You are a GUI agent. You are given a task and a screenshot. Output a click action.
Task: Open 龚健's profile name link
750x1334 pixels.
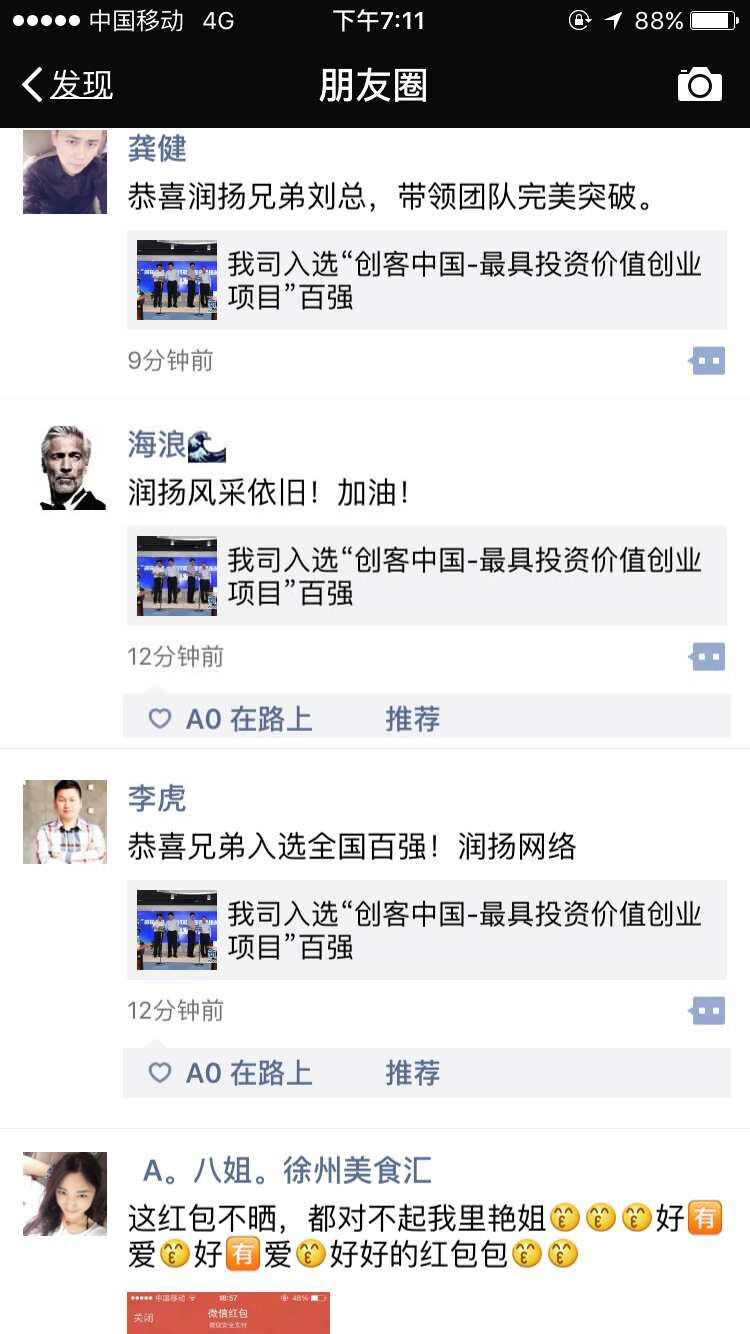[157, 148]
